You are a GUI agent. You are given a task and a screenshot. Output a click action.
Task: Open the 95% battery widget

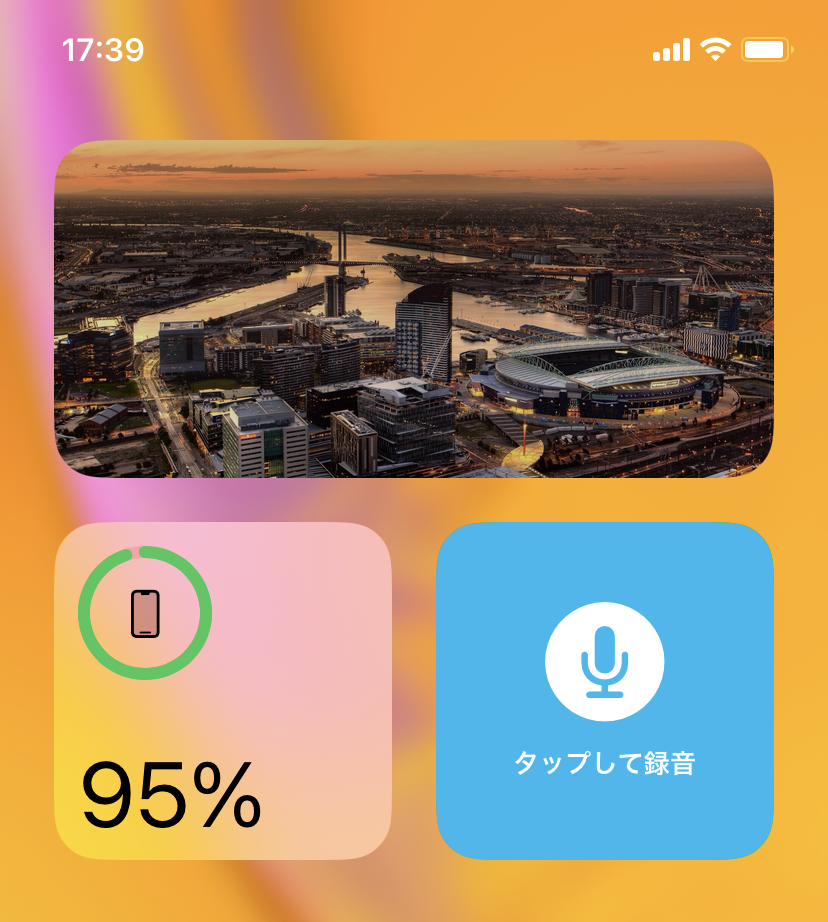pyautogui.click(x=222, y=690)
